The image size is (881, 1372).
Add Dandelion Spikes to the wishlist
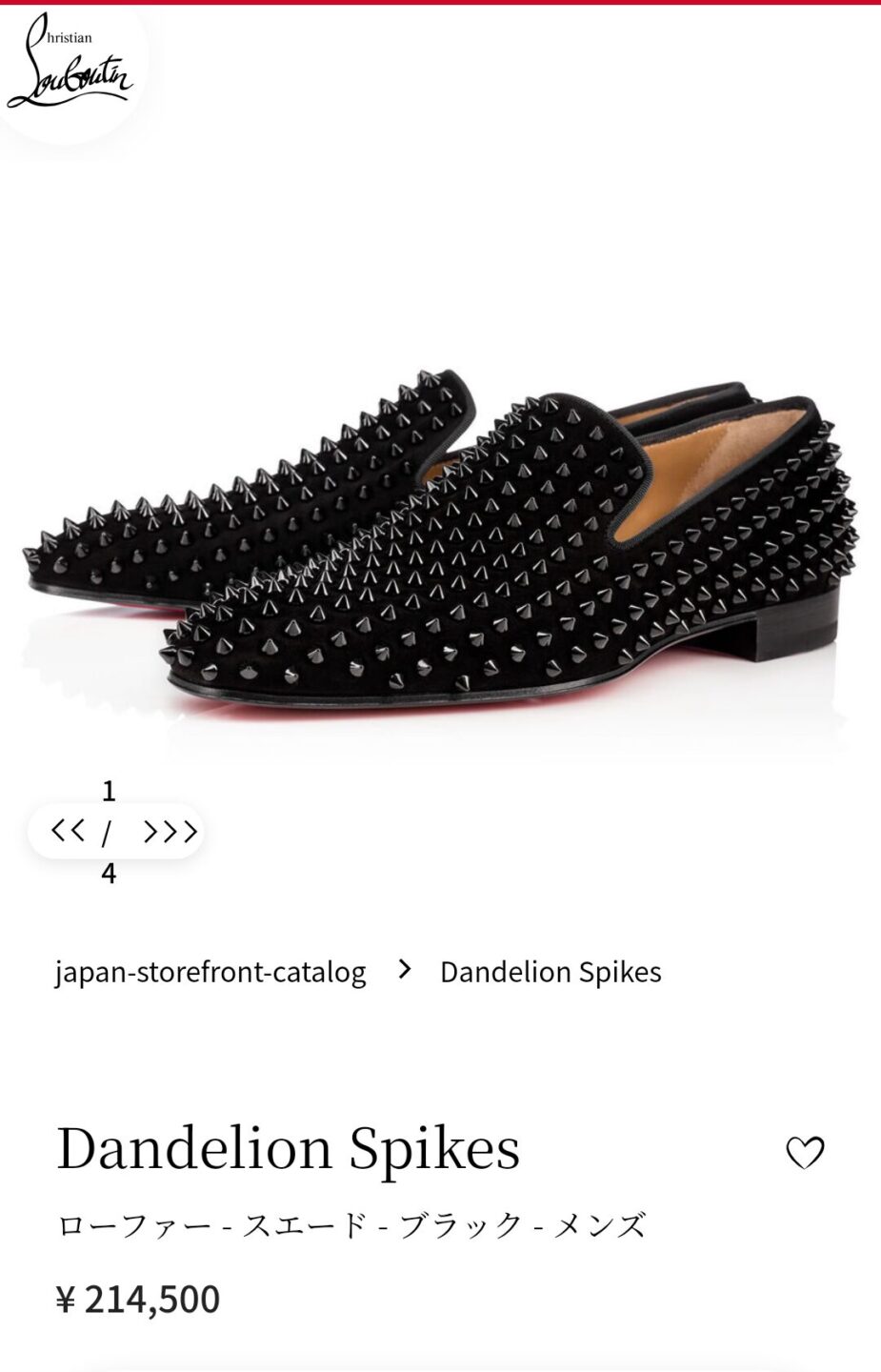[805, 1153]
